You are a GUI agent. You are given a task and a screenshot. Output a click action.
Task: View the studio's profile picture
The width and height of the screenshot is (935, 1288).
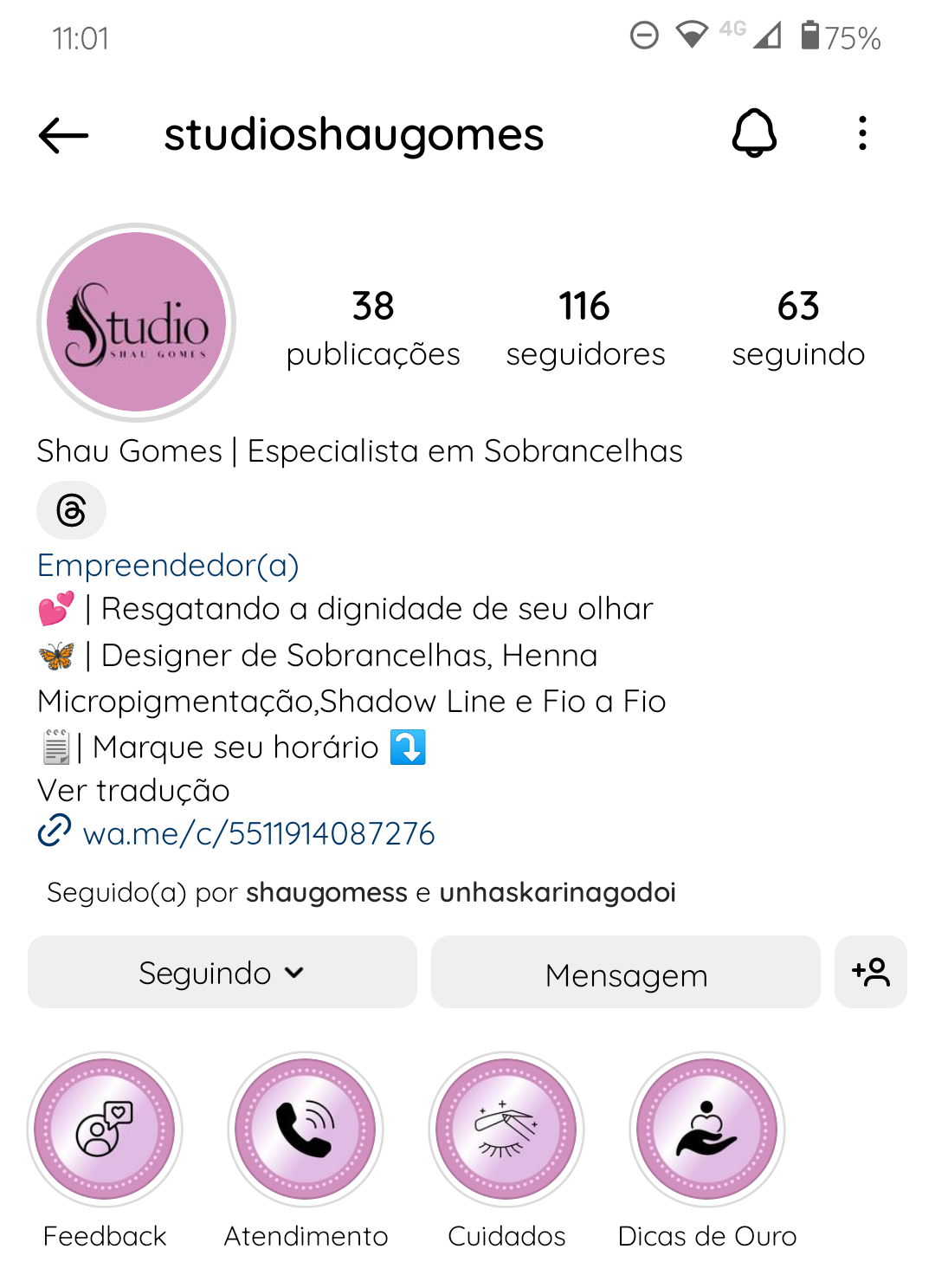pos(136,322)
